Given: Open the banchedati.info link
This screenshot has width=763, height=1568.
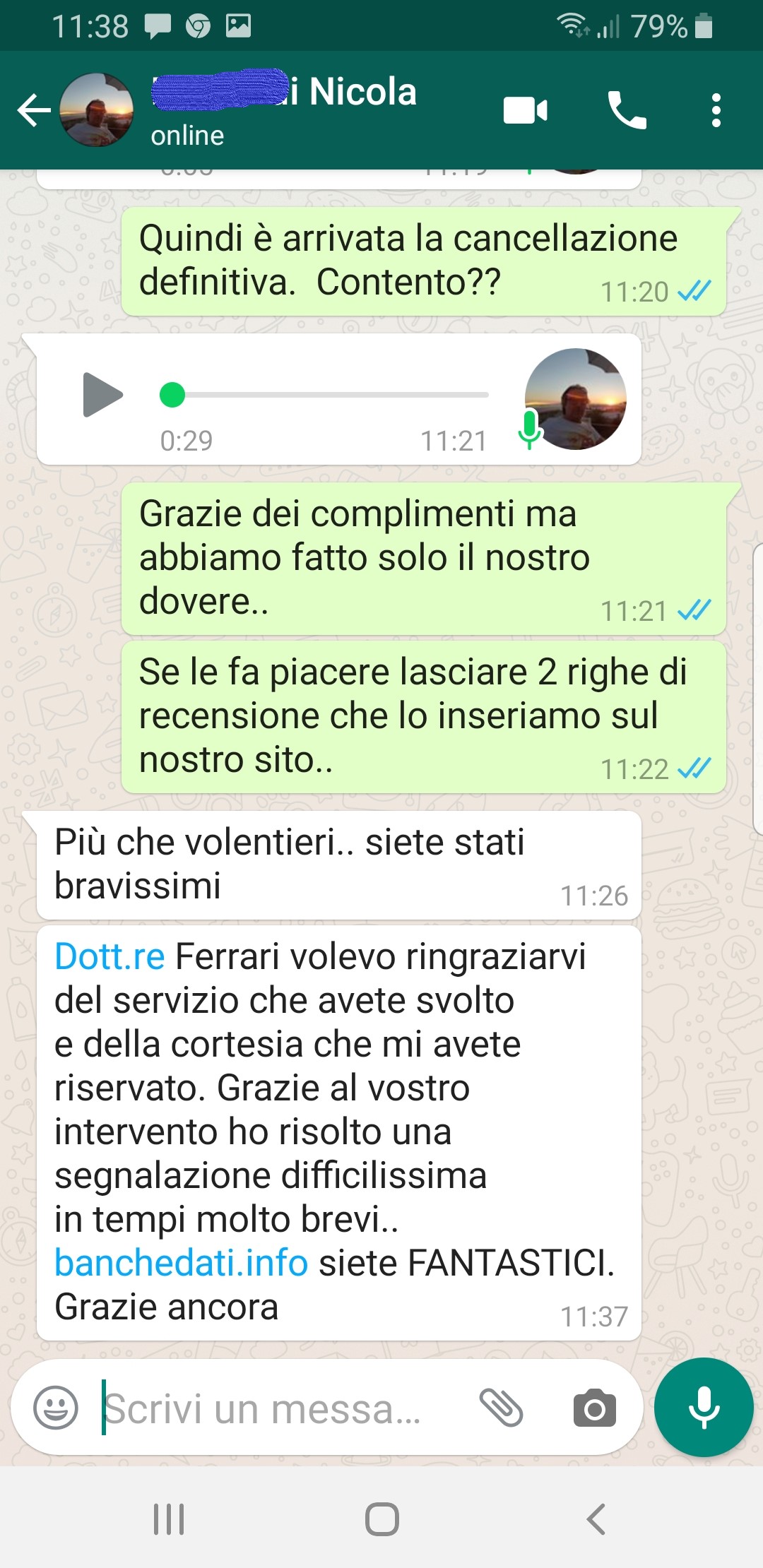Looking at the screenshot, I should coord(182,1263).
